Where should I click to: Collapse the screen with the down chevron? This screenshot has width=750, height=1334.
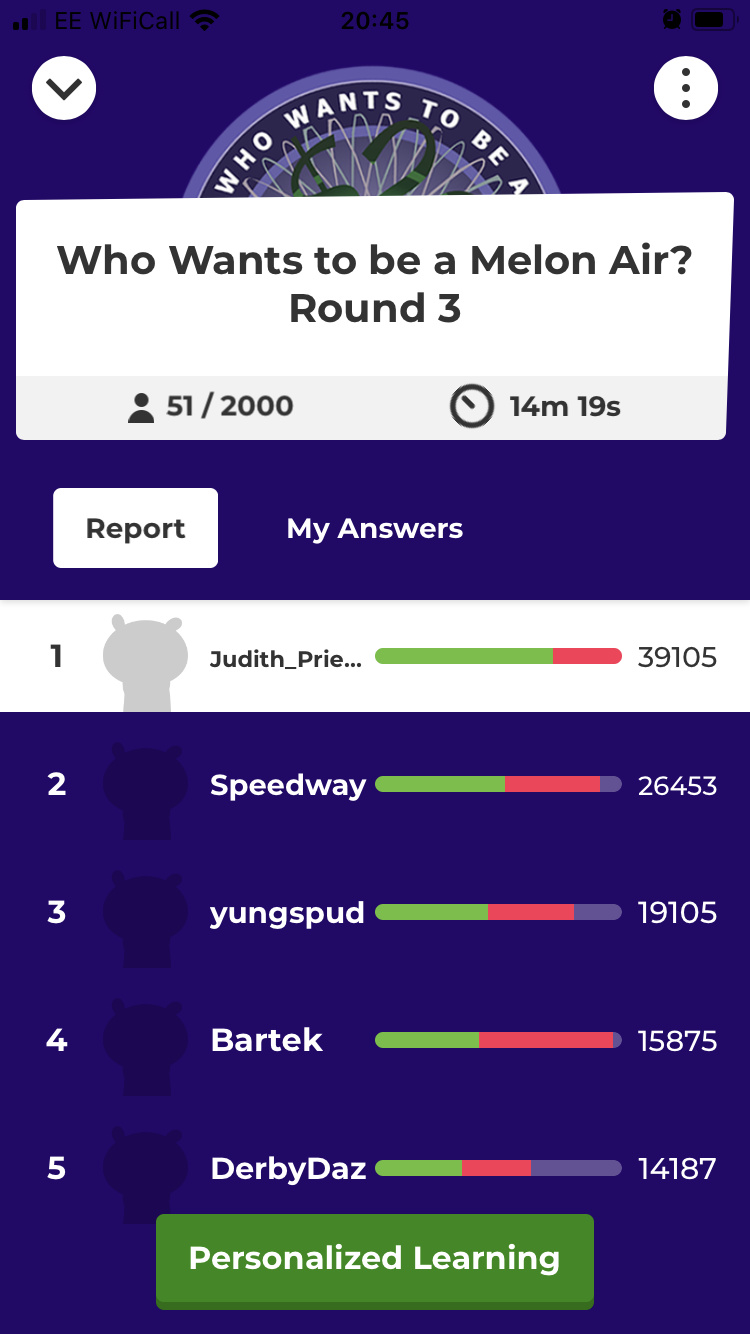coord(64,89)
